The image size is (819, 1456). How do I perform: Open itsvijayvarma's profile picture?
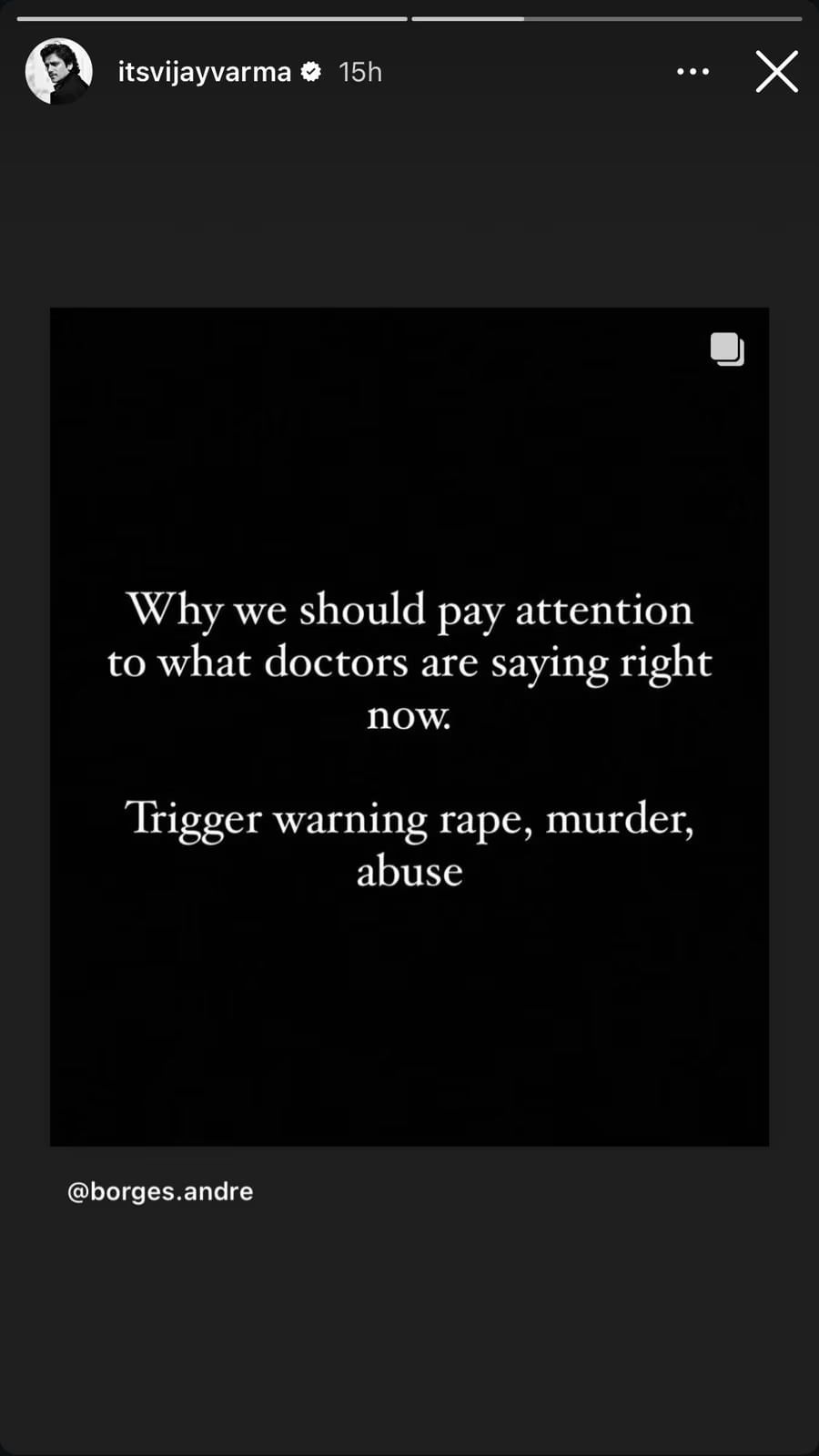59,72
